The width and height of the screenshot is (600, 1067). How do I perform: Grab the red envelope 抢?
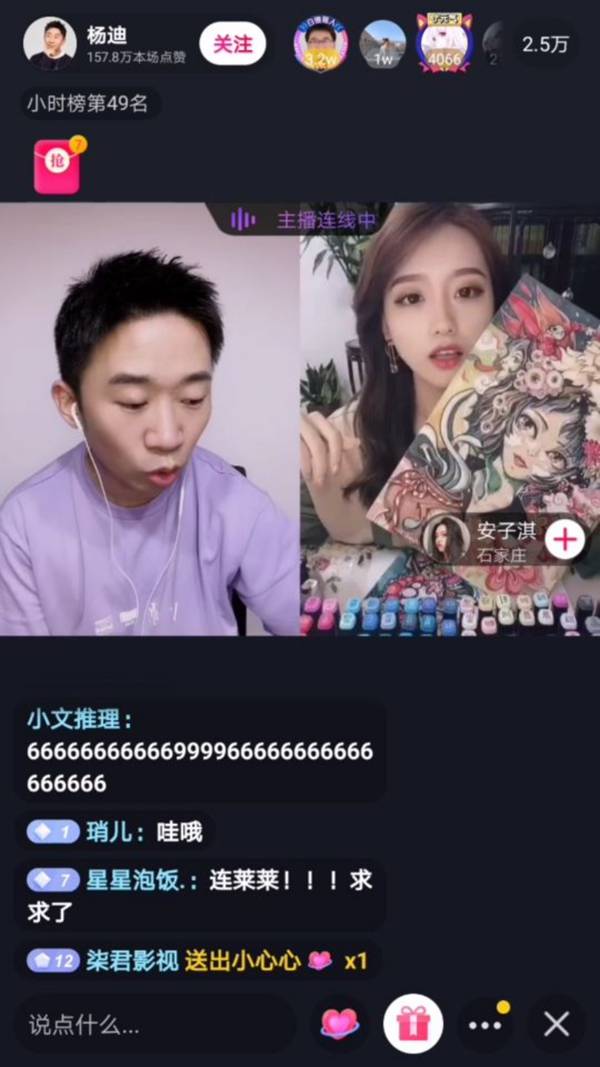56,166
